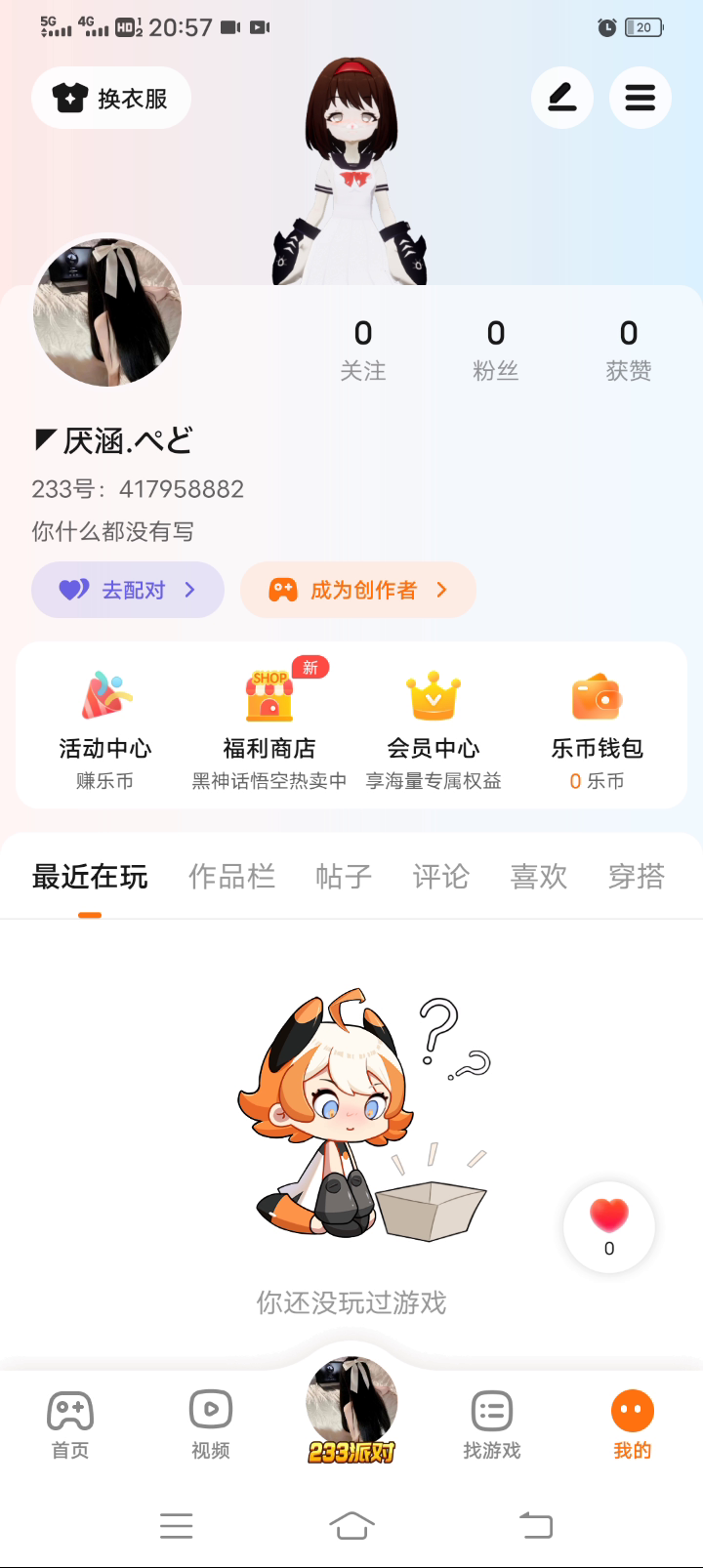Switch to the 帖子 tab
The height and width of the screenshot is (1568, 703).
click(x=344, y=877)
